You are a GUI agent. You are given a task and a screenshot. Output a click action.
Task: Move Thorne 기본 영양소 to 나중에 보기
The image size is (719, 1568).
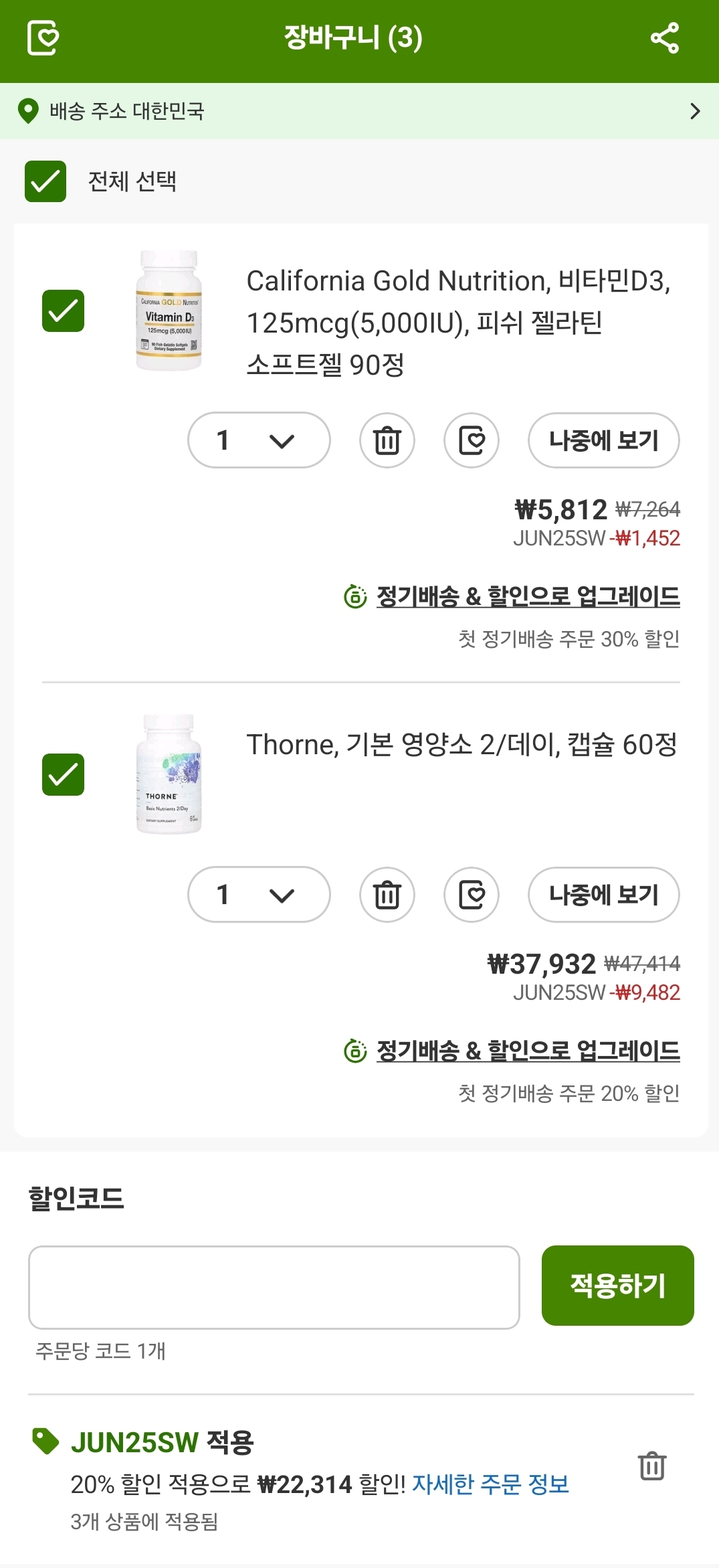click(603, 895)
